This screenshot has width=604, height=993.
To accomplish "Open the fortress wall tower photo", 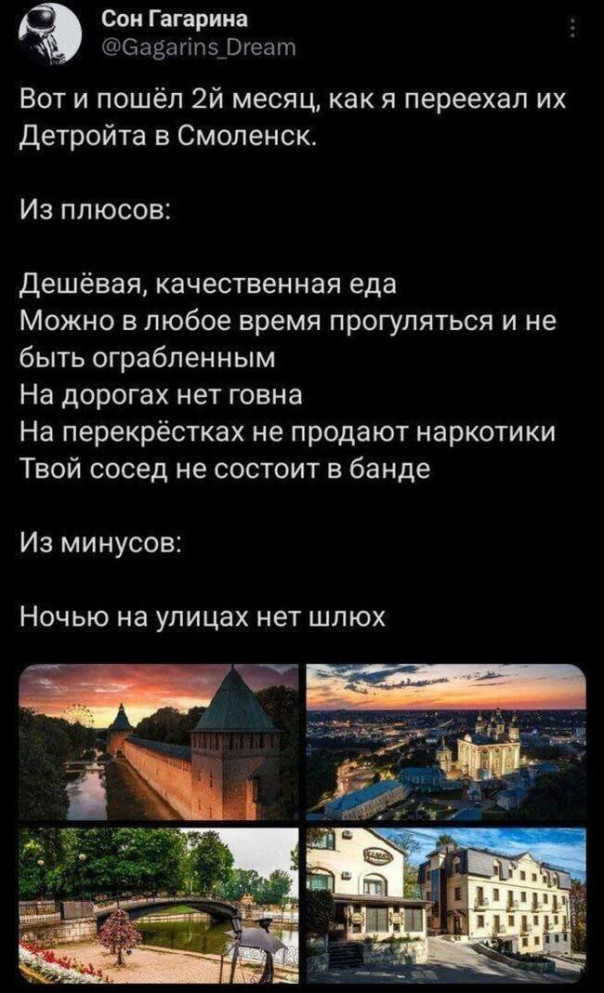I will click(159, 741).
